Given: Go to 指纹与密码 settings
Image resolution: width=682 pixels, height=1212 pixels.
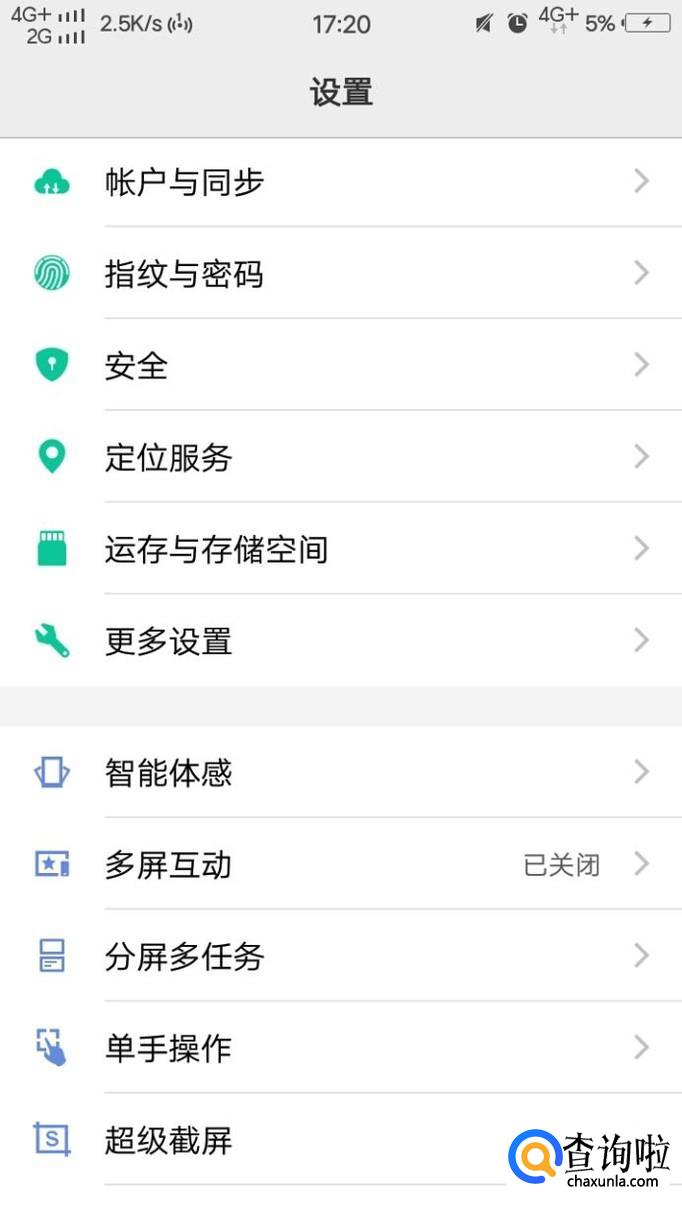Looking at the screenshot, I should [340, 274].
